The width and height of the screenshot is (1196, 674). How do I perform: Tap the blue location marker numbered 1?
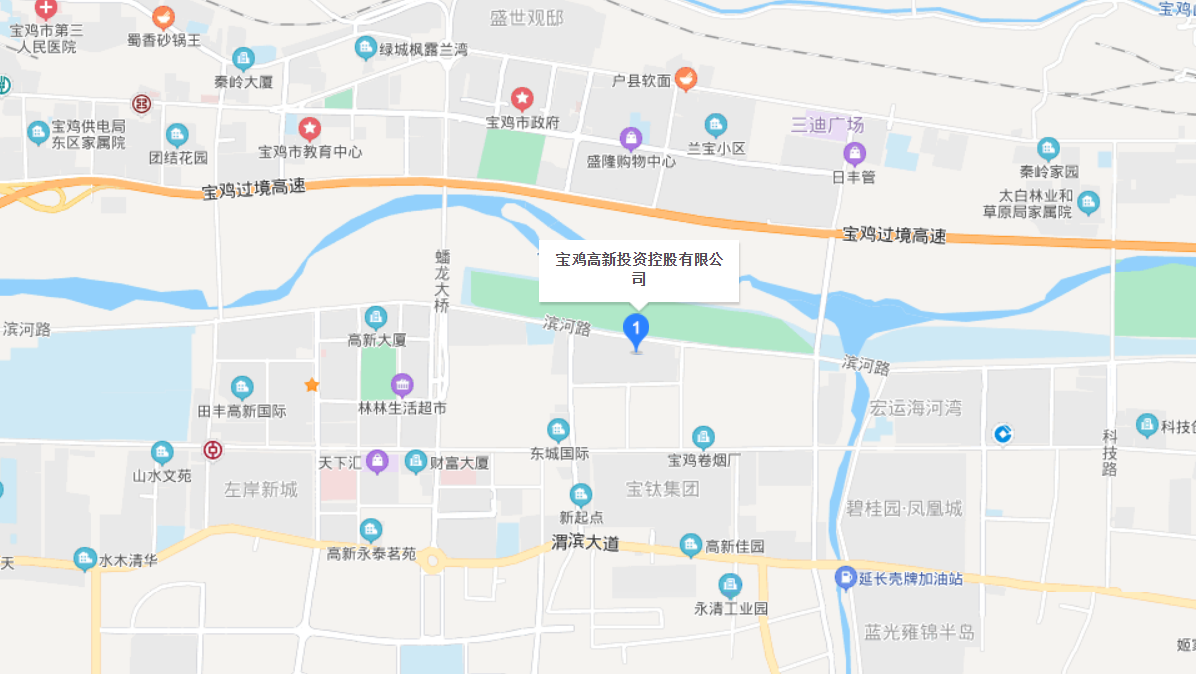(x=636, y=329)
